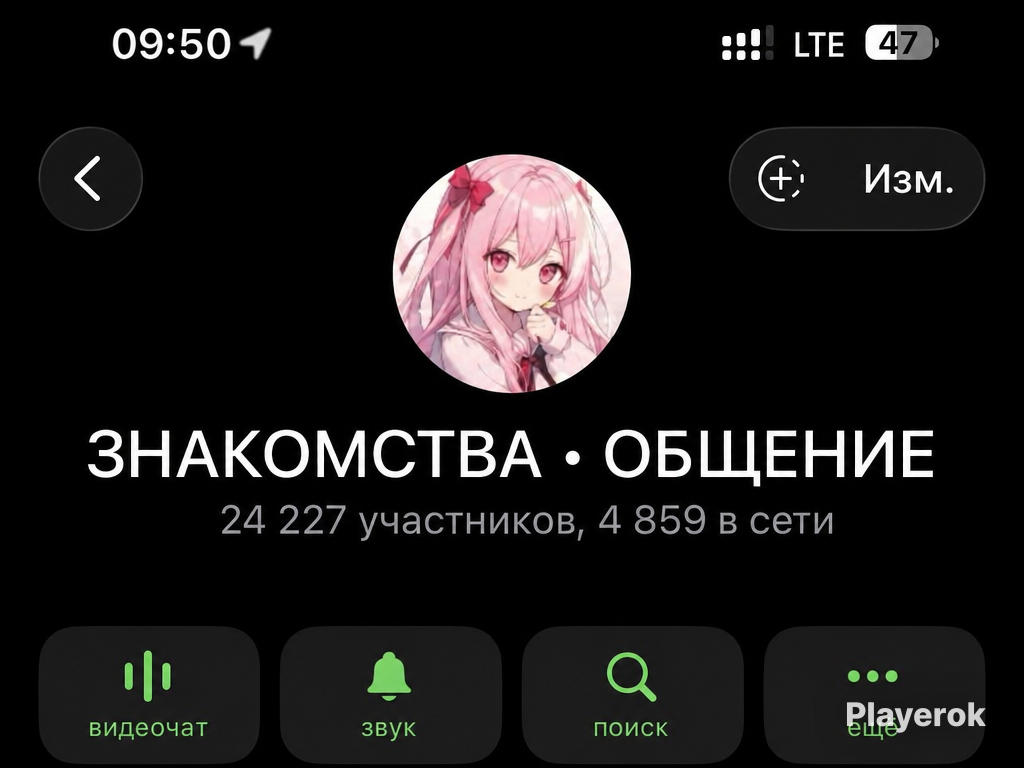This screenshot has height=768, width=1024.
Task: Open the ещё more options button
Action: click(x=874, y=694)
